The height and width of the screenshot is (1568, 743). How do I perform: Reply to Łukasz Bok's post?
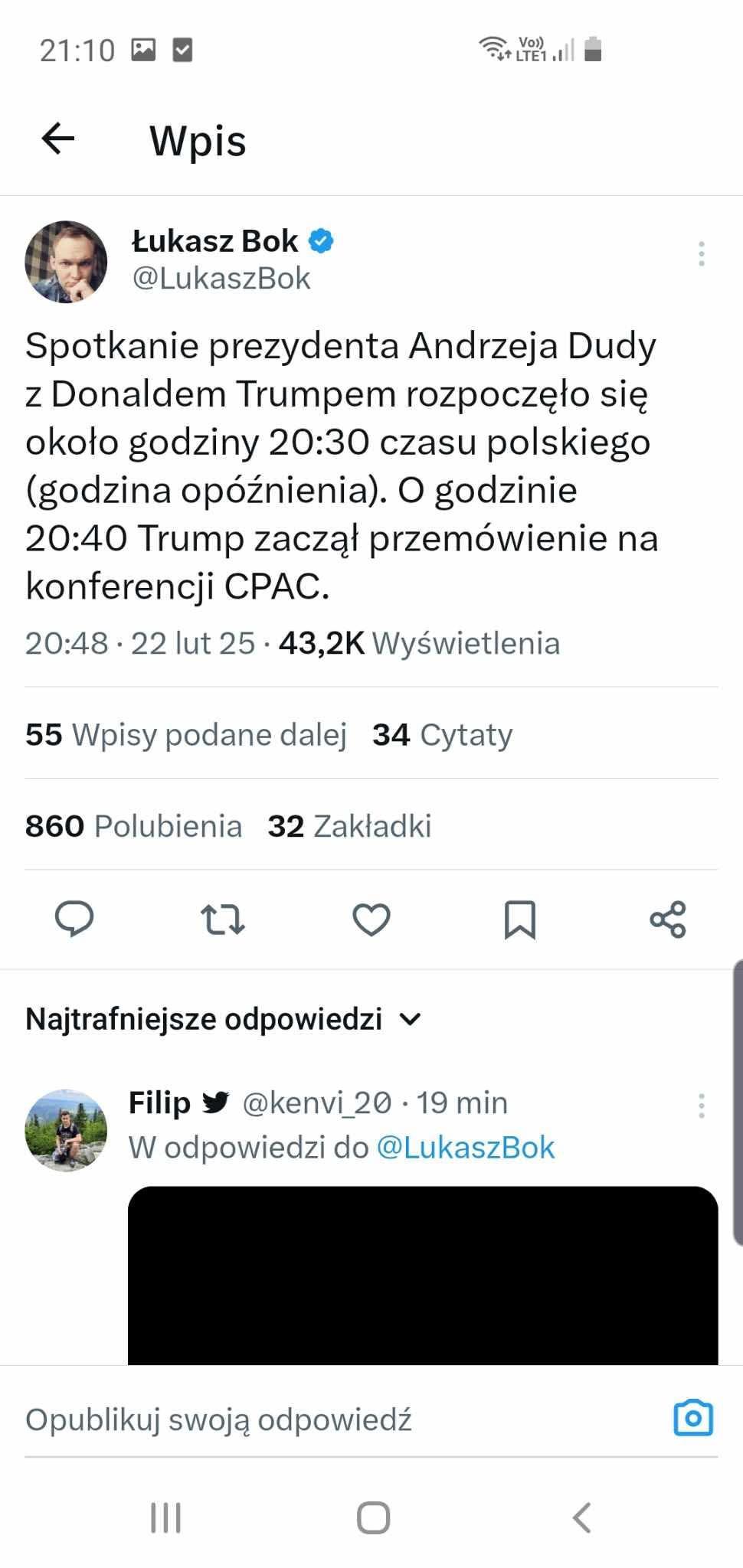[x=74, y=919]
